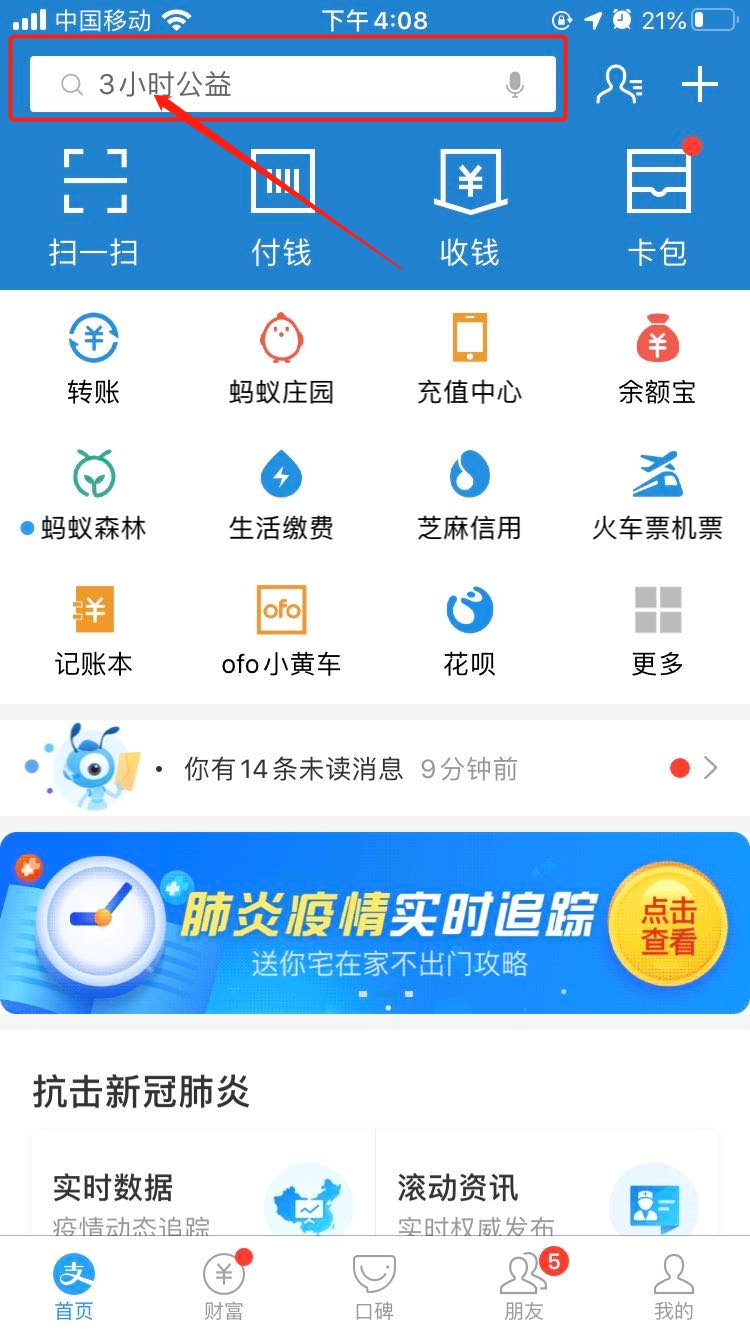This screenshot has height=1334, width=750.
Task: Open the add contact icon beside search
Action: pyautogui.click(x=620, y=84)
